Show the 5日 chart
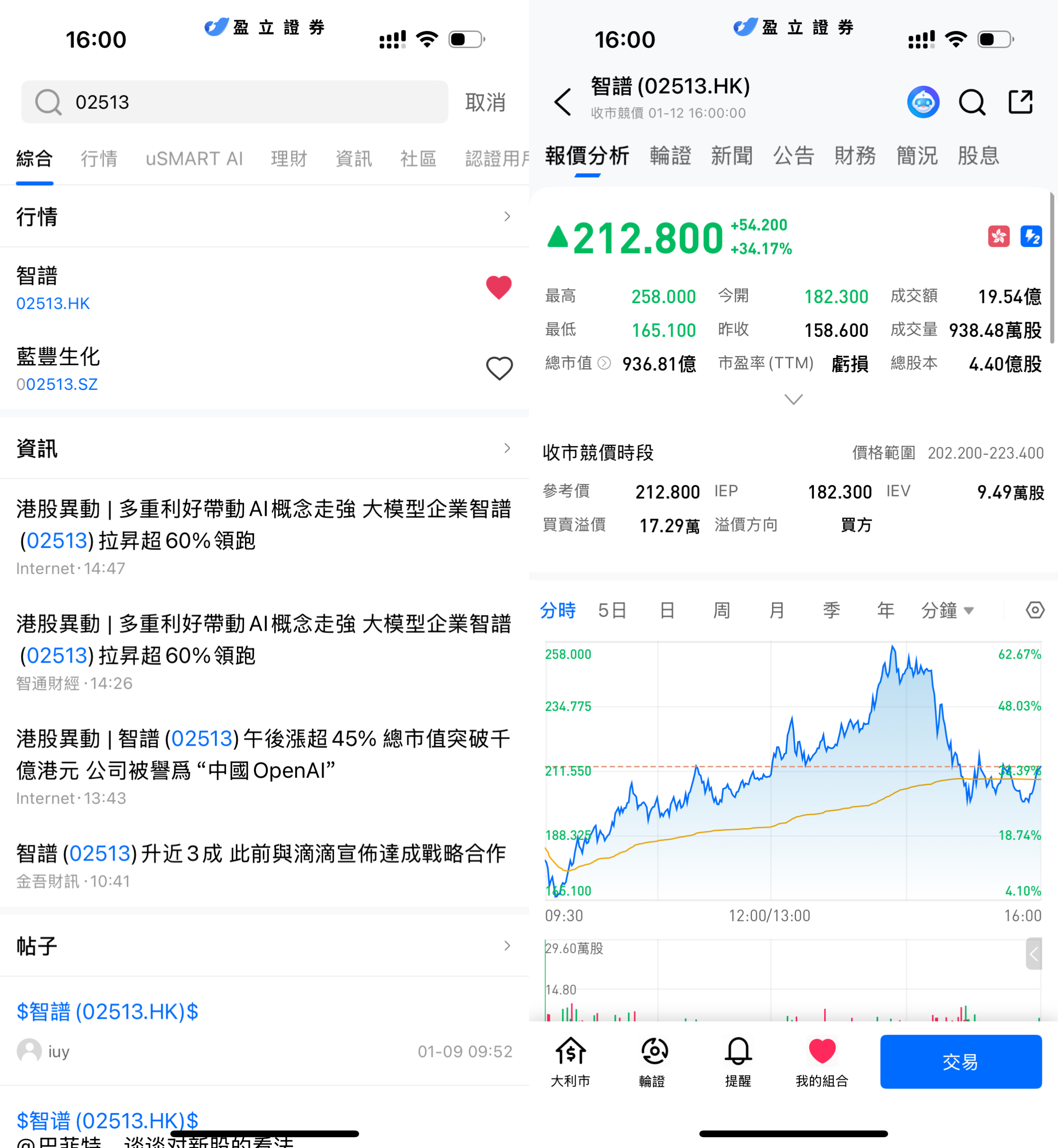The height and width of the screenshot is (1148, 1058). pyautogui.click(x=612, y=610)
